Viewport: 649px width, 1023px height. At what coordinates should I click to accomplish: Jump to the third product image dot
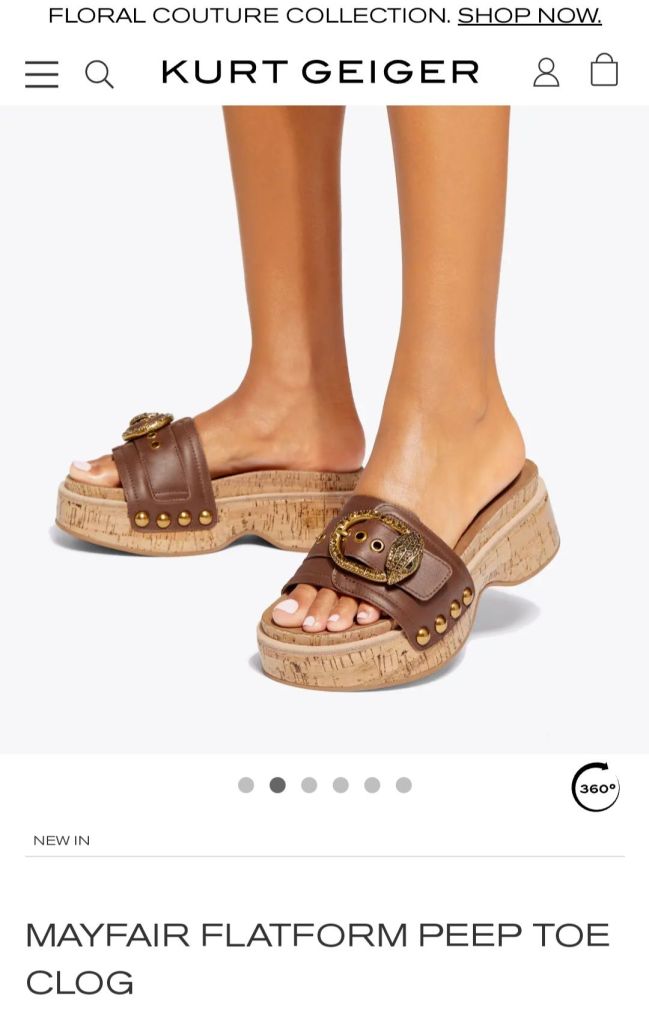[309, 785]
